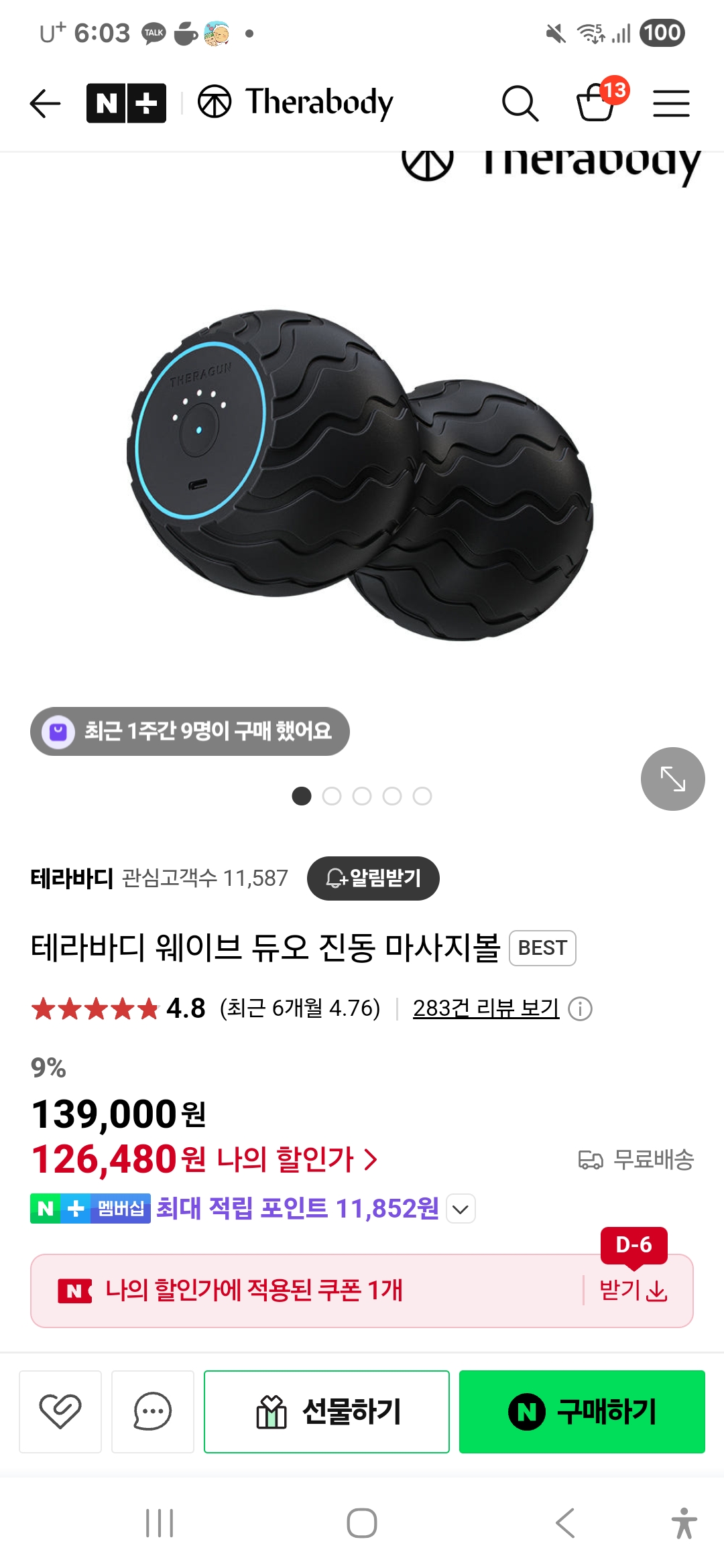
Task: Open the Therabody store page
Action: pos(296,103)
